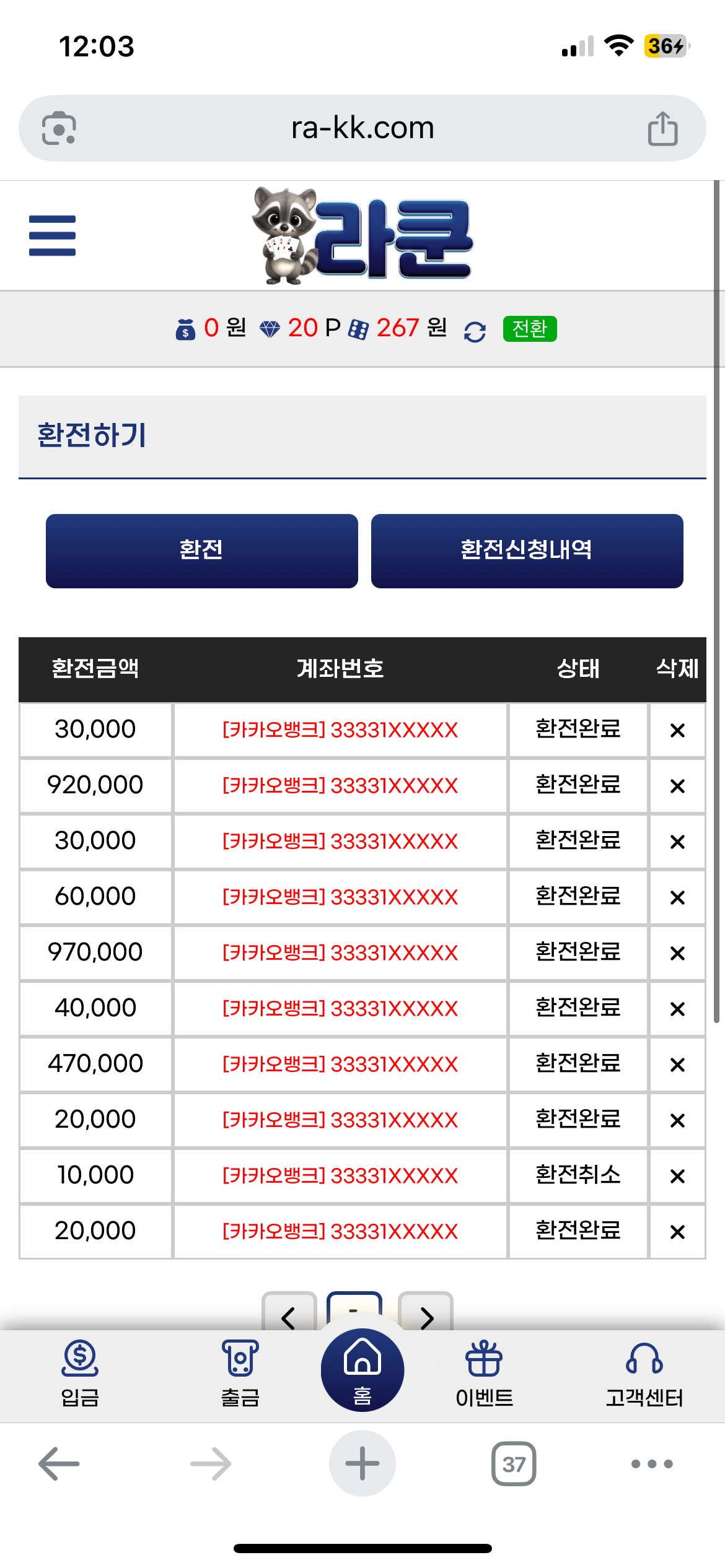Delete the 40,000 withdrawal record
Viewport: 725px width, 1568px height.
[677, 1009]
